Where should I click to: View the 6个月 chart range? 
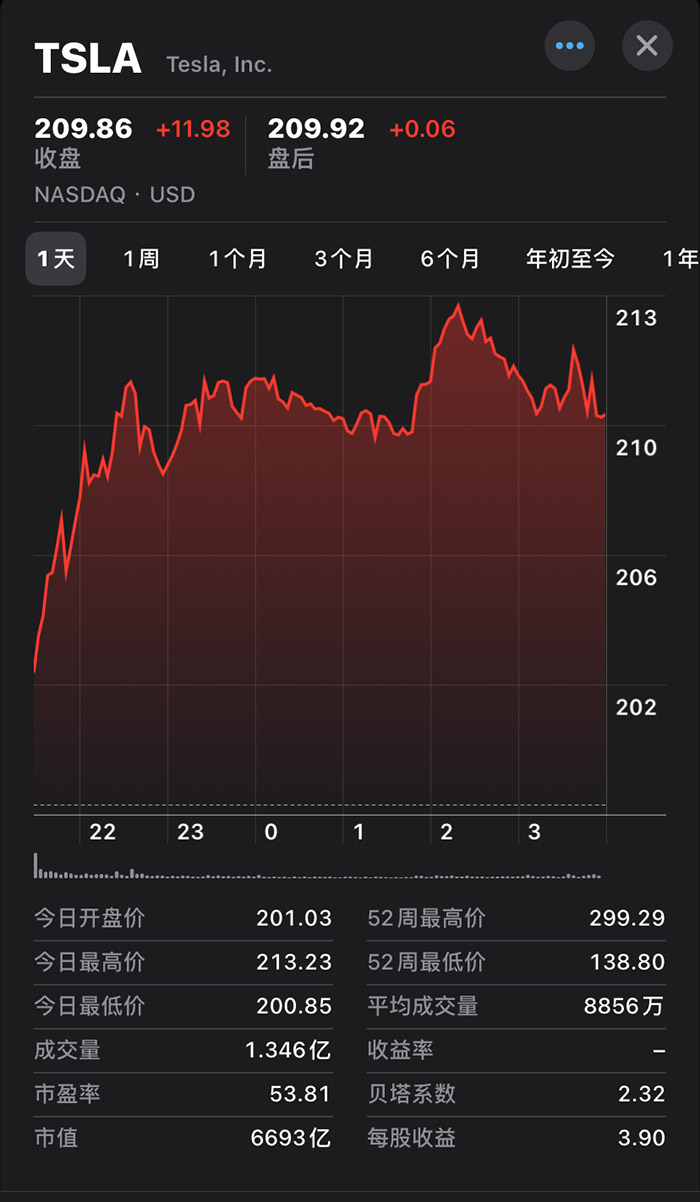tap(450, 259)
